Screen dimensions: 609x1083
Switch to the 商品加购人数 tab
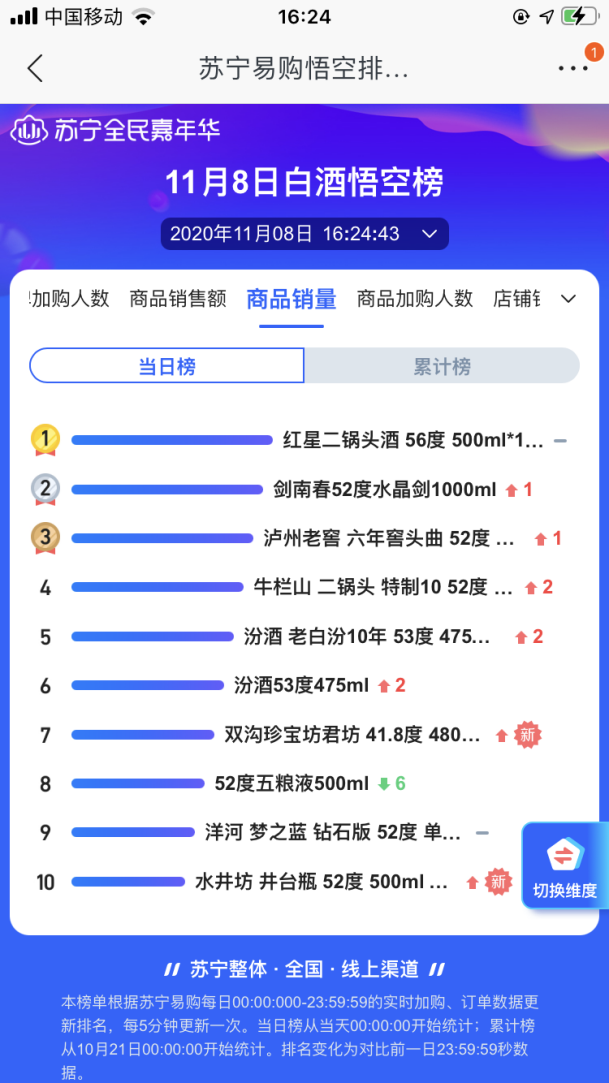coord(415,298)
